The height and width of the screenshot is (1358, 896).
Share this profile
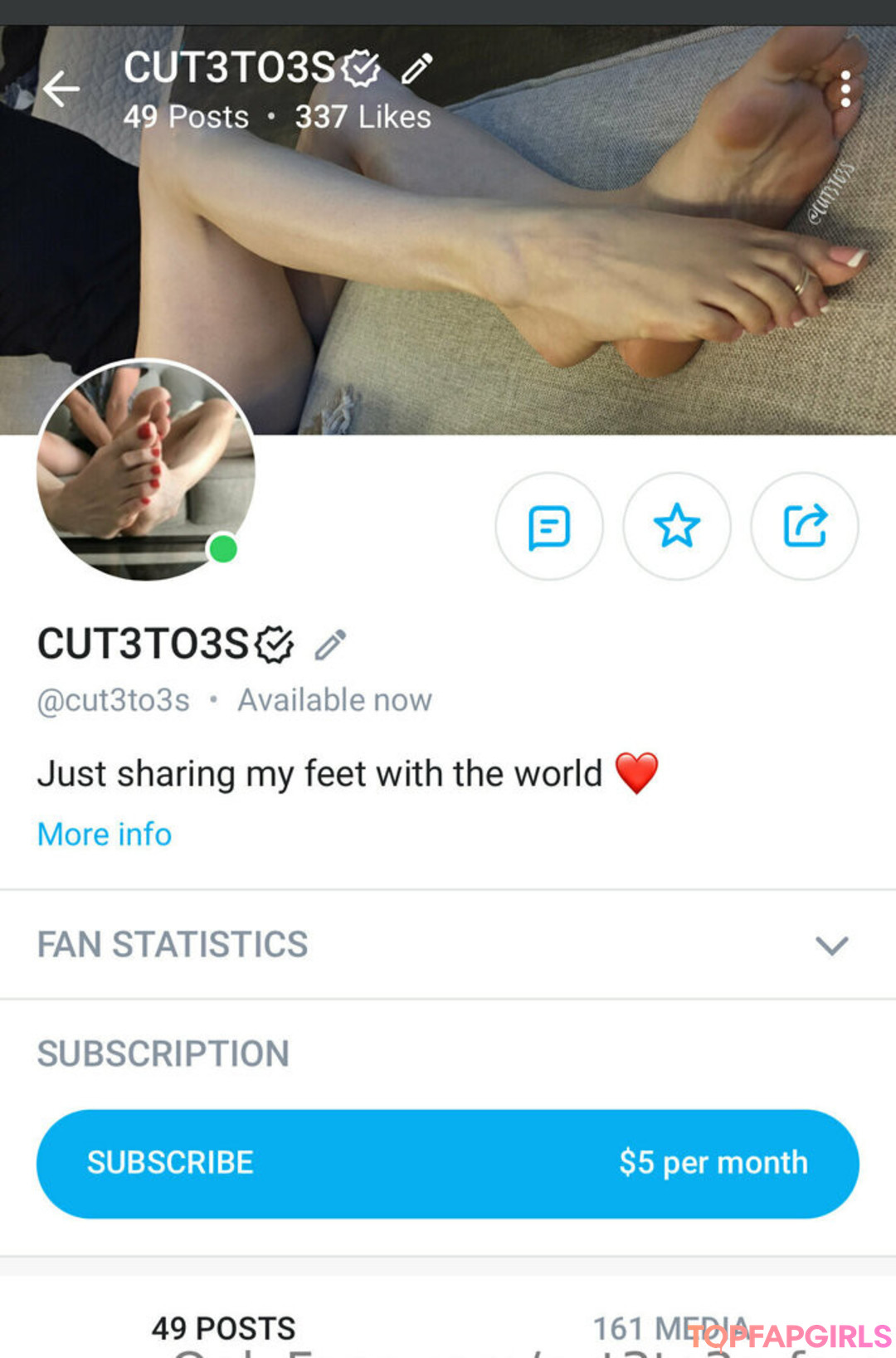pyautogui.click(x=805, y=526)
